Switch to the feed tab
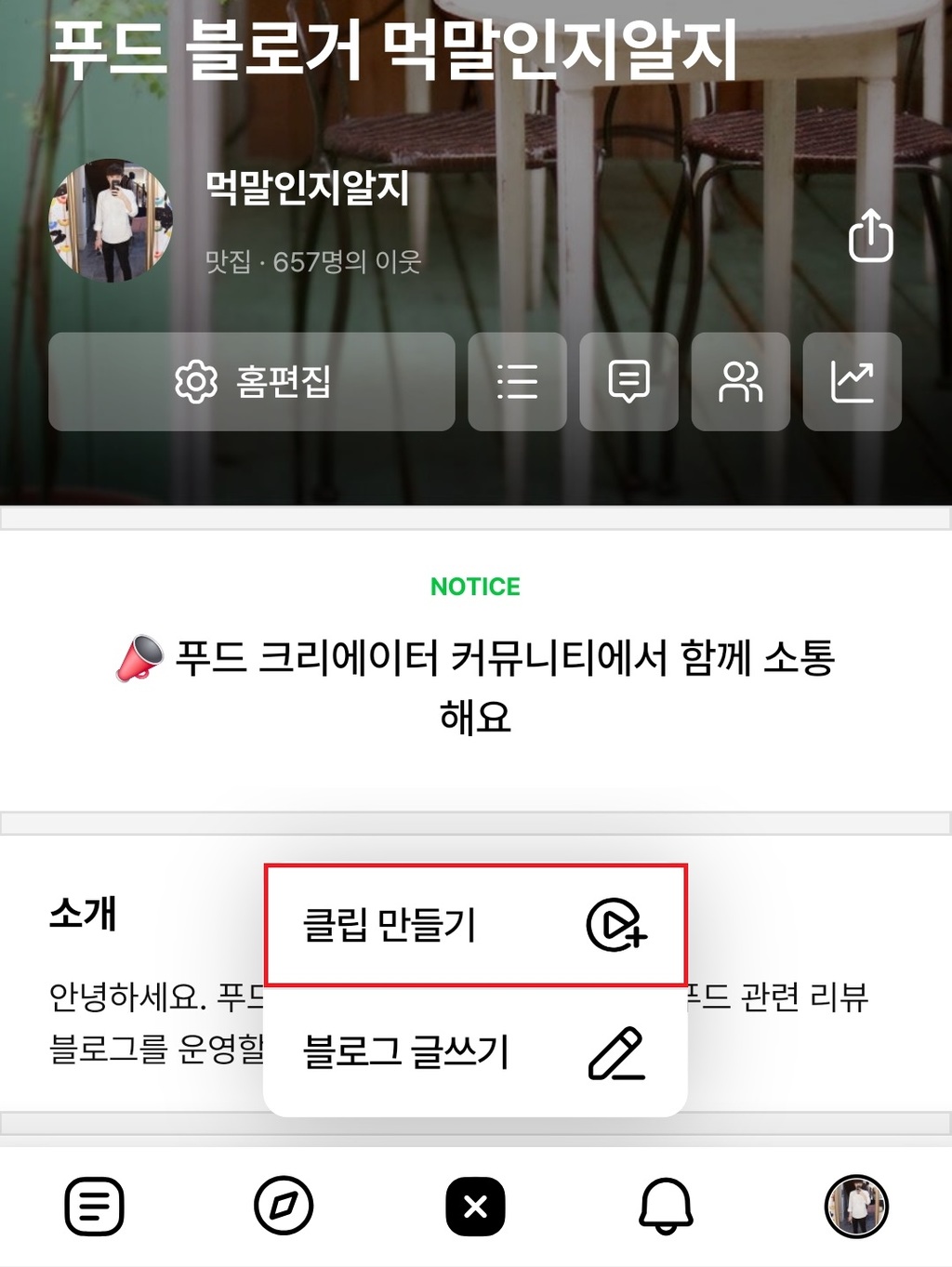952x1267 pixels. 94,1207
